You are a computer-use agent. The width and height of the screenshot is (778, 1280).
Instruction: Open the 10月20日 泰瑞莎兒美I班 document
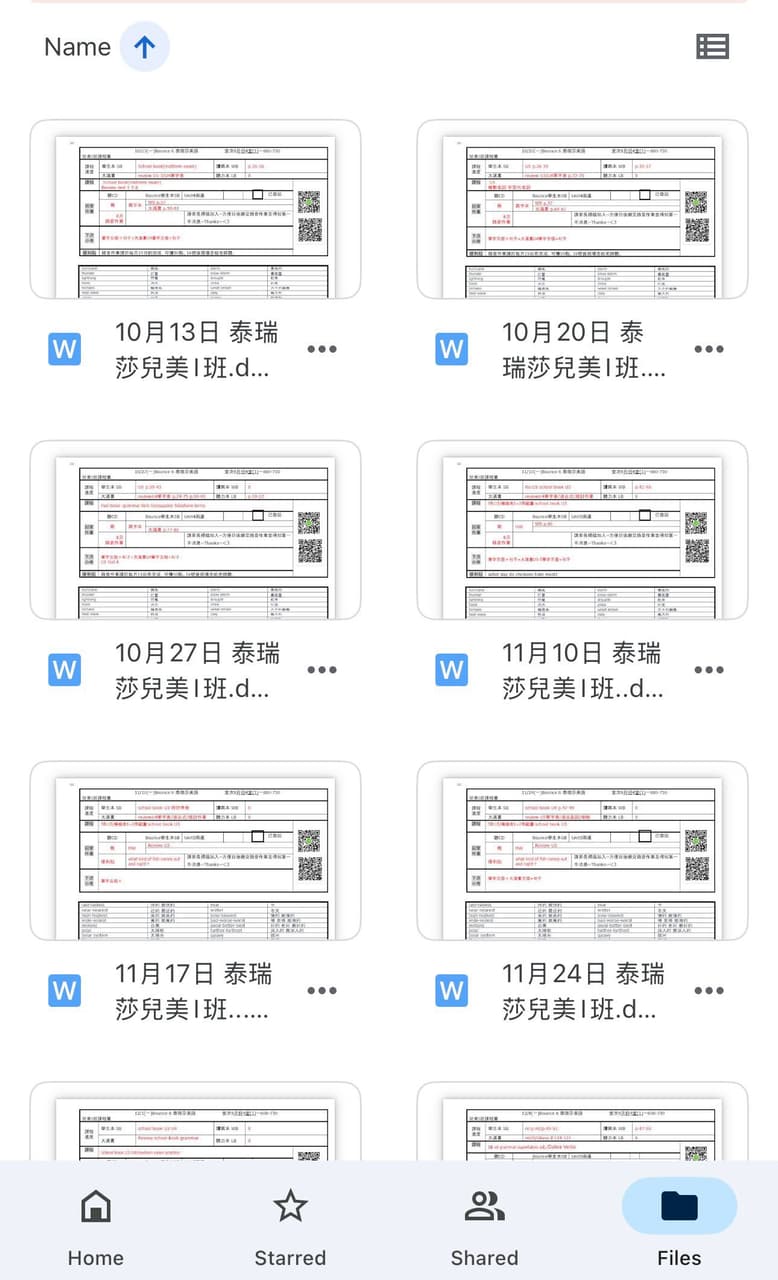pos(582,209)
